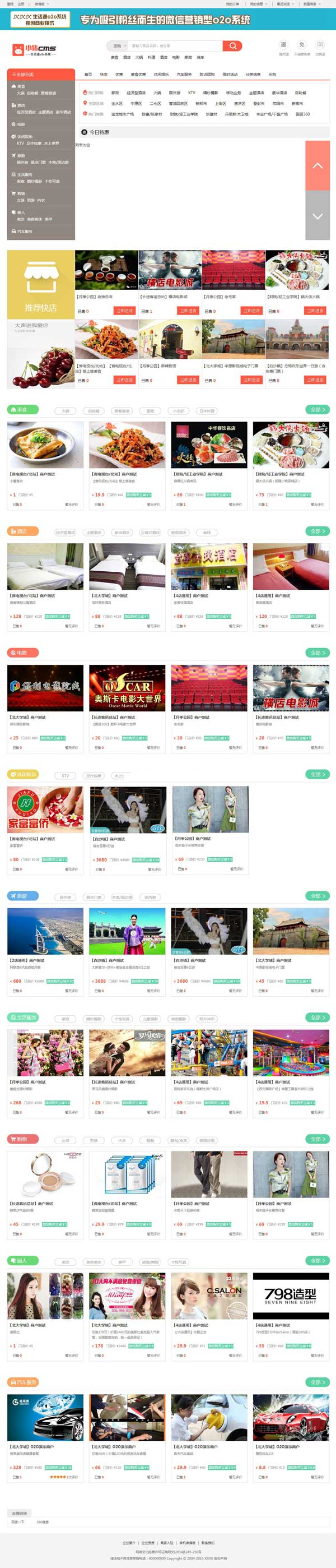Filter by the 金水区 district

click(x=116, y=104)
